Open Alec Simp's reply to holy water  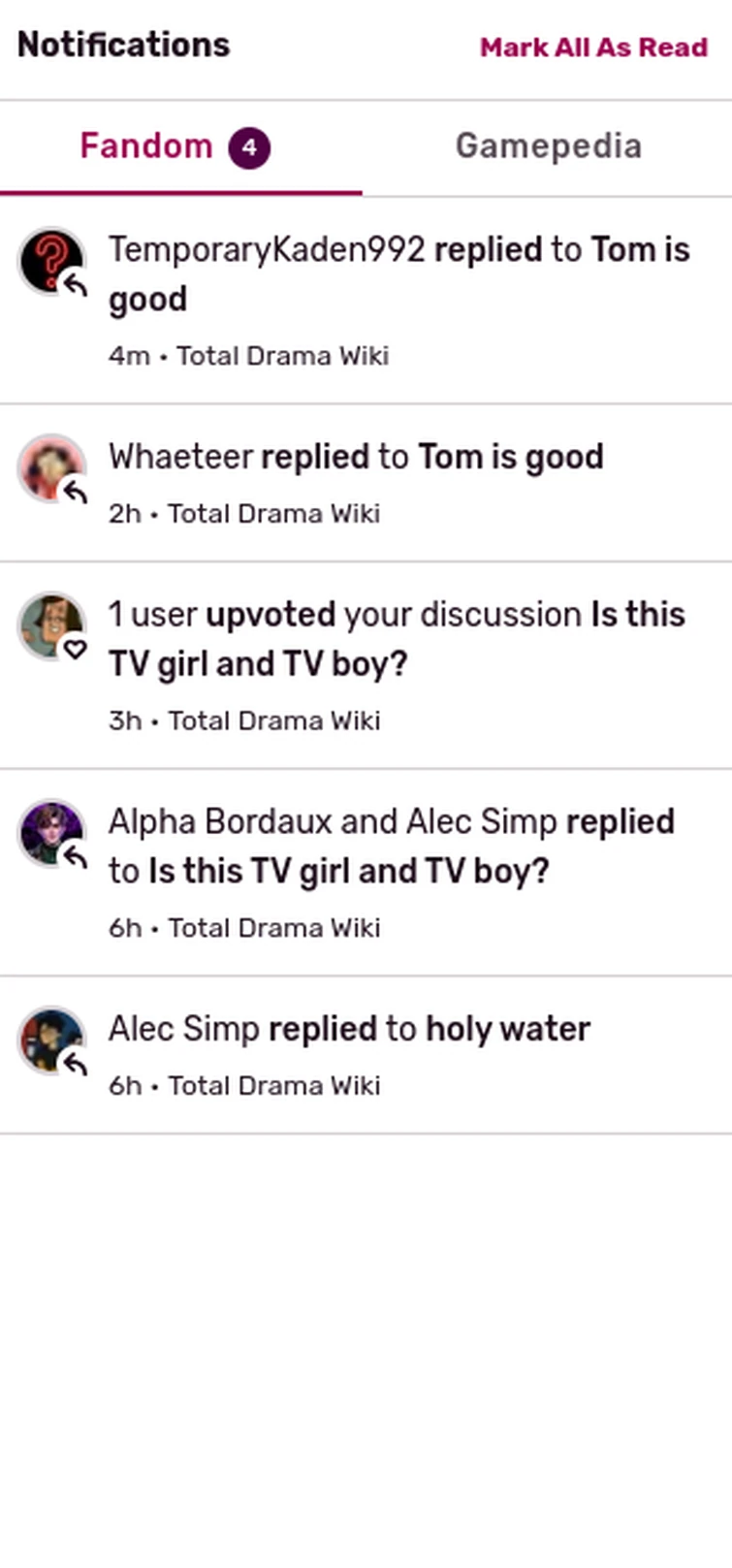point(349,1029)
